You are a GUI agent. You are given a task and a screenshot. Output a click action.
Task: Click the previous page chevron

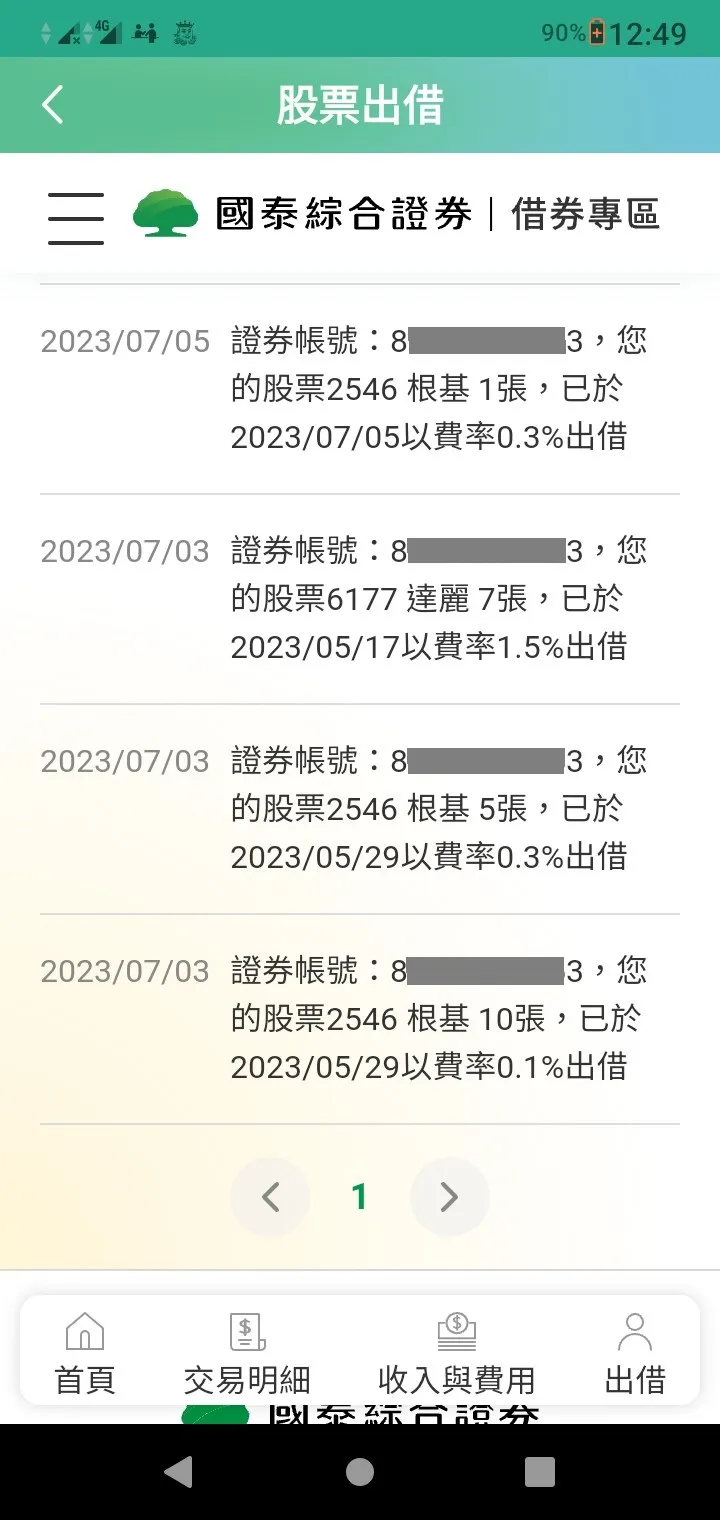tap(270, 1196)
